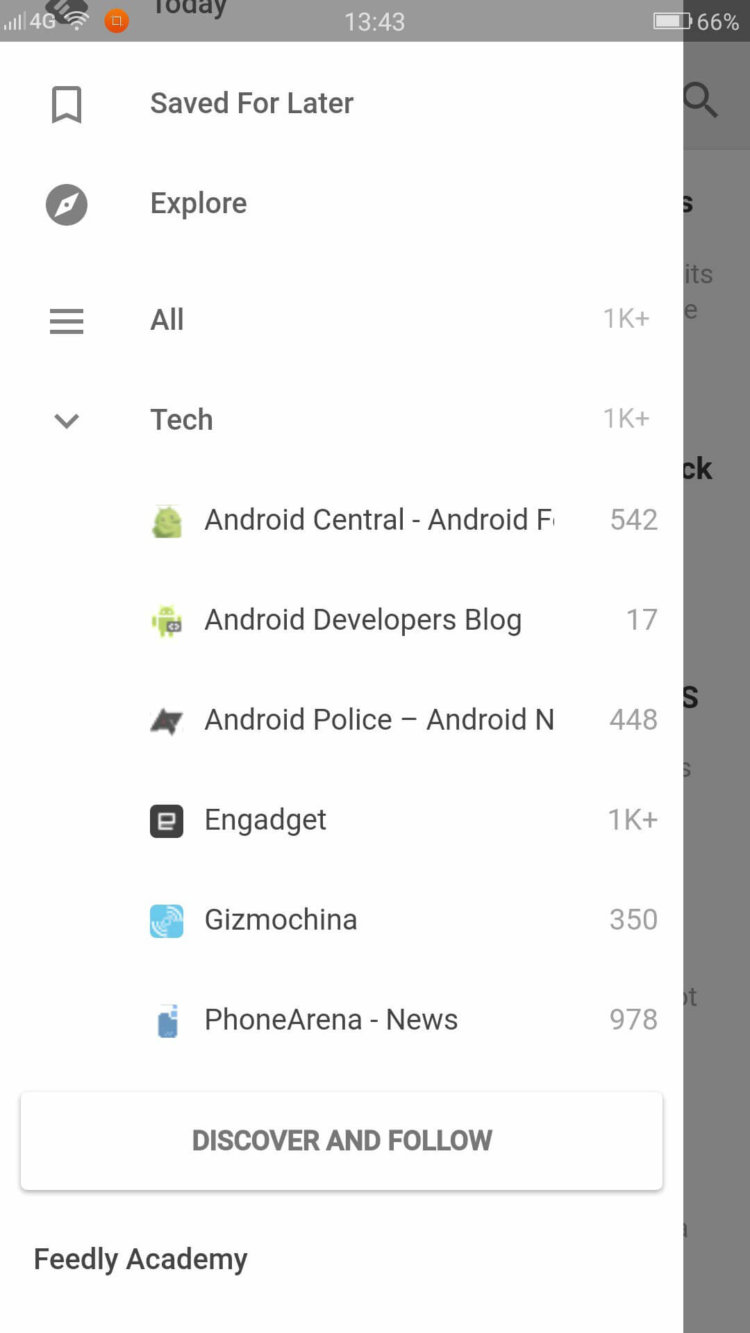The image size is (750, 1333).
Task: Select Explore from the sidebar menu
Action: (198, 204)
